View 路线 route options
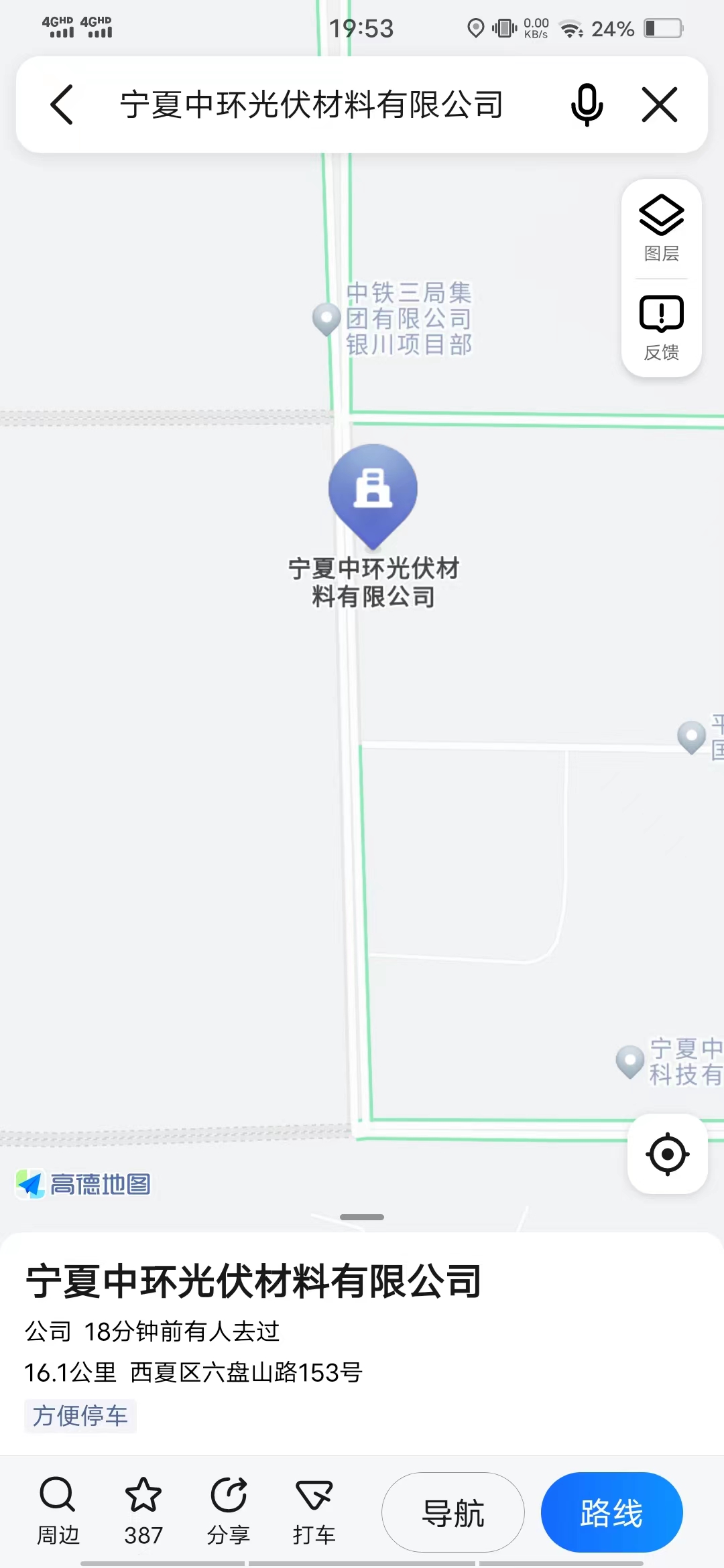This screenshot has width=724, height=1568. (611, 1513)
